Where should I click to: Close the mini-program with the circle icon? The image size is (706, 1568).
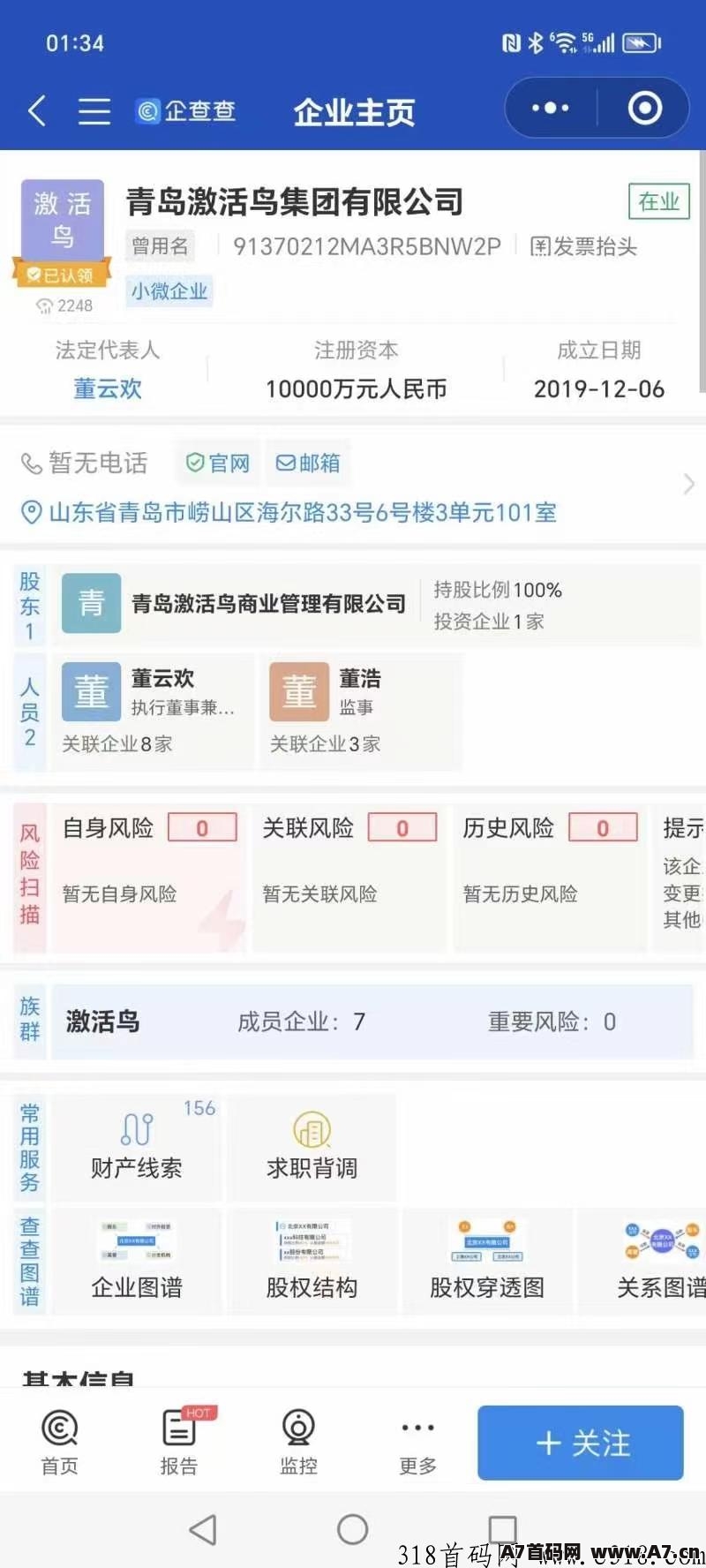tap(645, 108)
